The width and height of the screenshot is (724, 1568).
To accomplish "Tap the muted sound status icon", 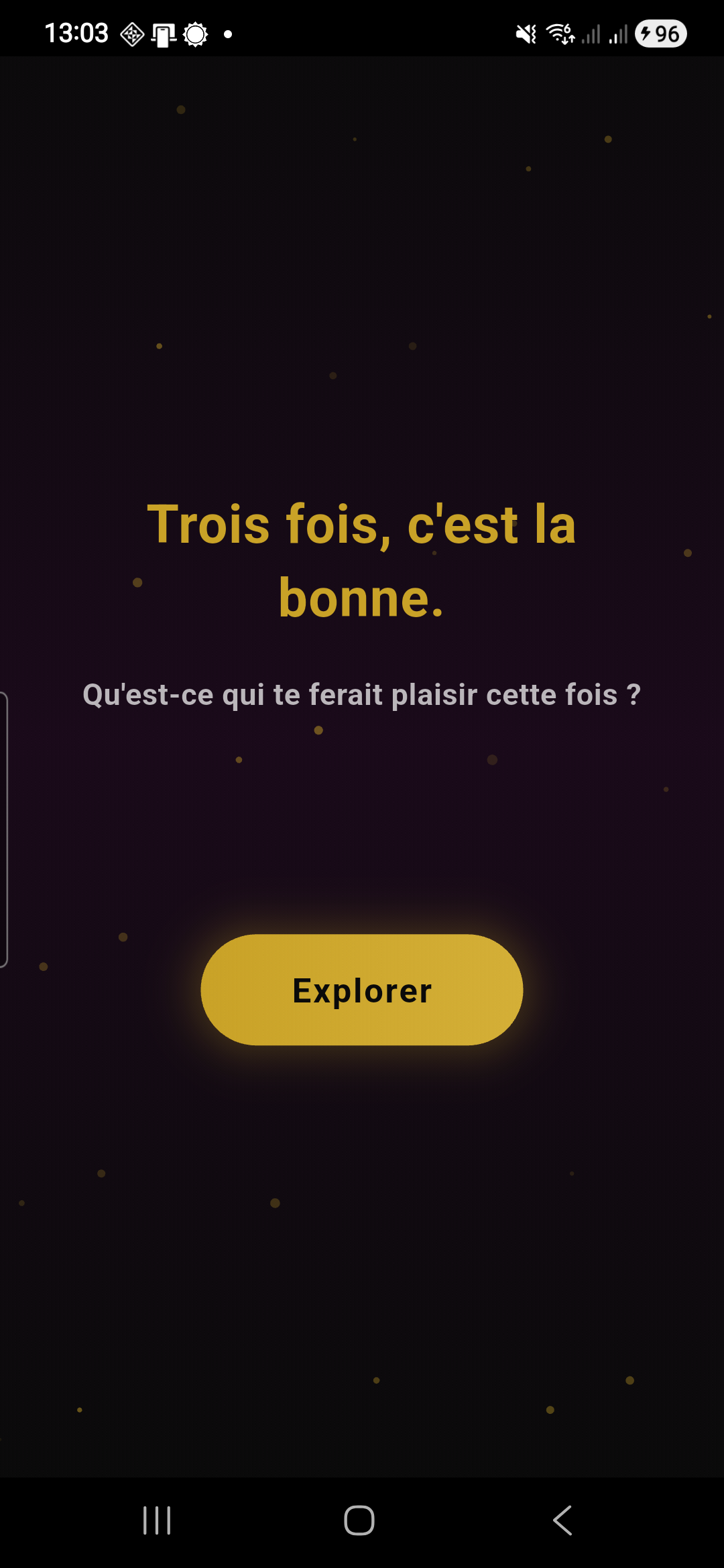I will point(526,32).
